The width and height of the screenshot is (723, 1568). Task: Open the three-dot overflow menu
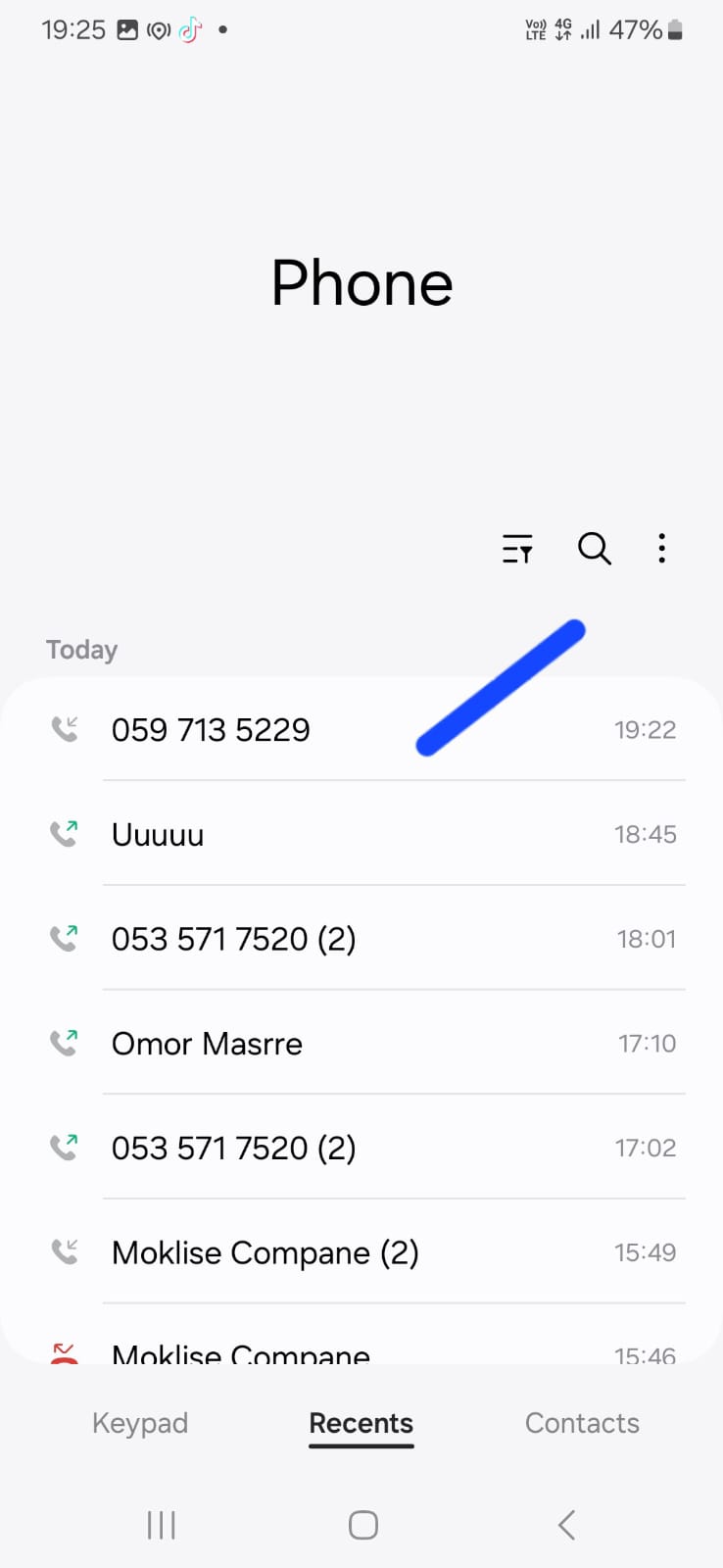coord(662,549)
